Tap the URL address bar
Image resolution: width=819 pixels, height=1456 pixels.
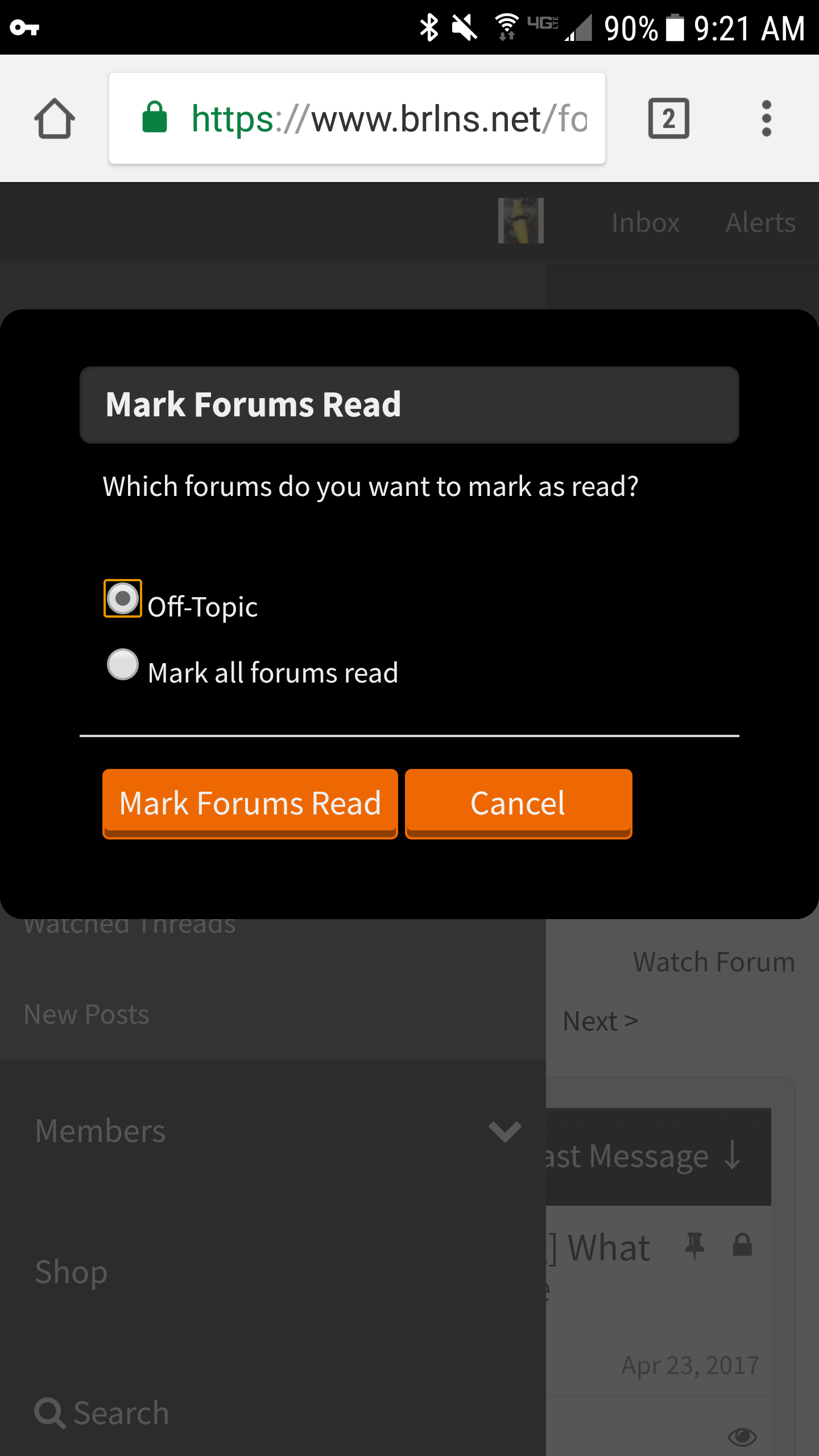click(x=357, y=118)
